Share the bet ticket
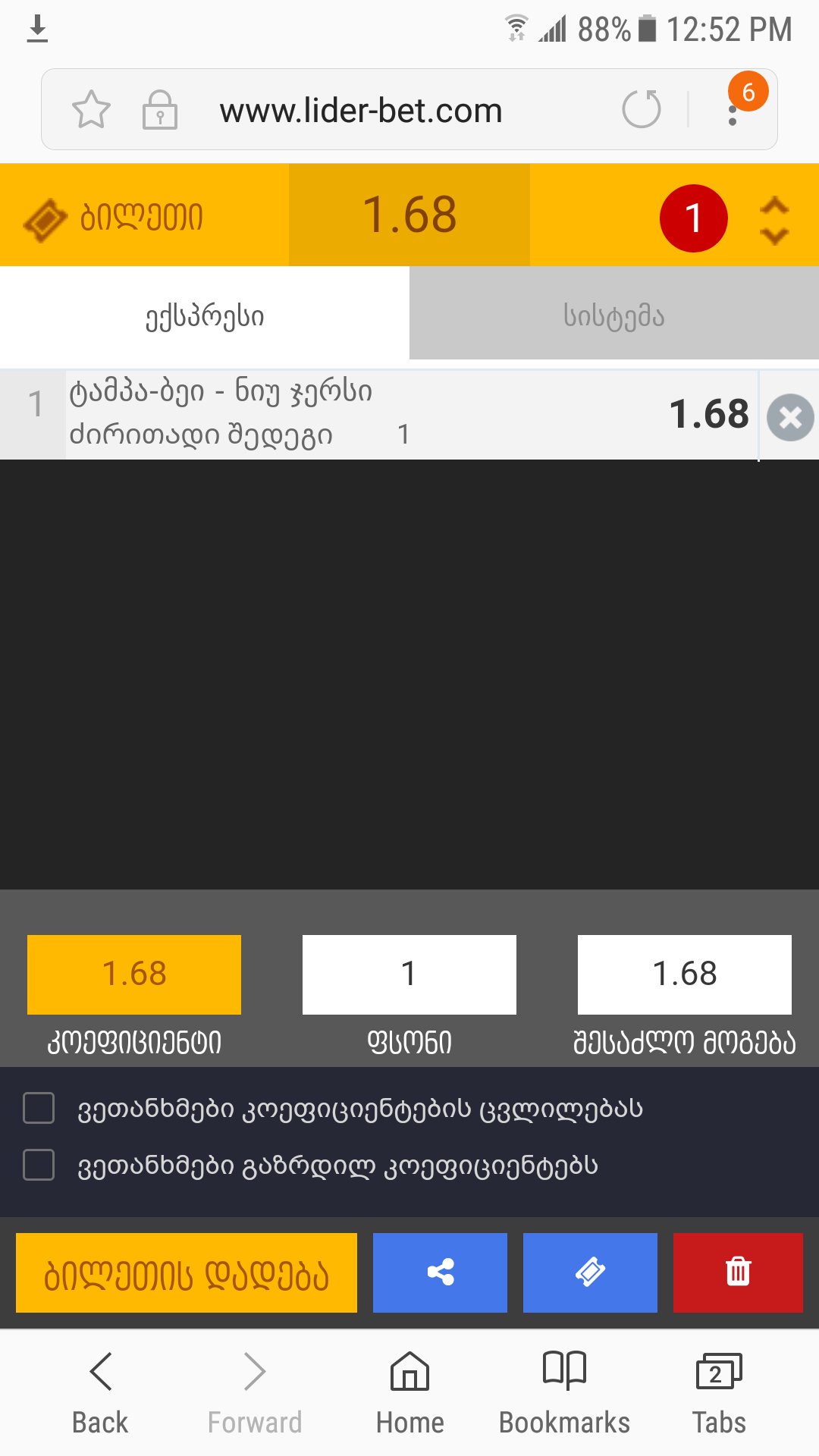The height and width of the screenshot is (1456, 819). point(440,1272)
